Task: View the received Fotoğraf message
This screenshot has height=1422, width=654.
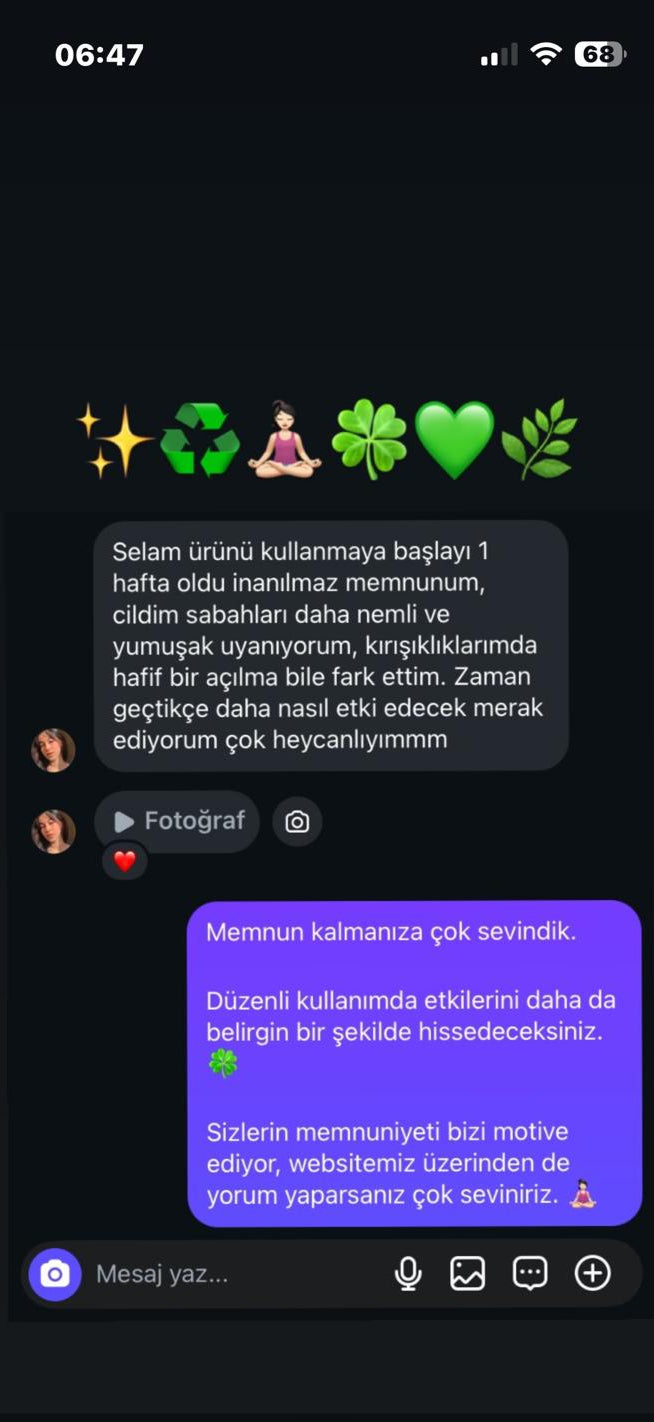Action: tap(178, 821)
